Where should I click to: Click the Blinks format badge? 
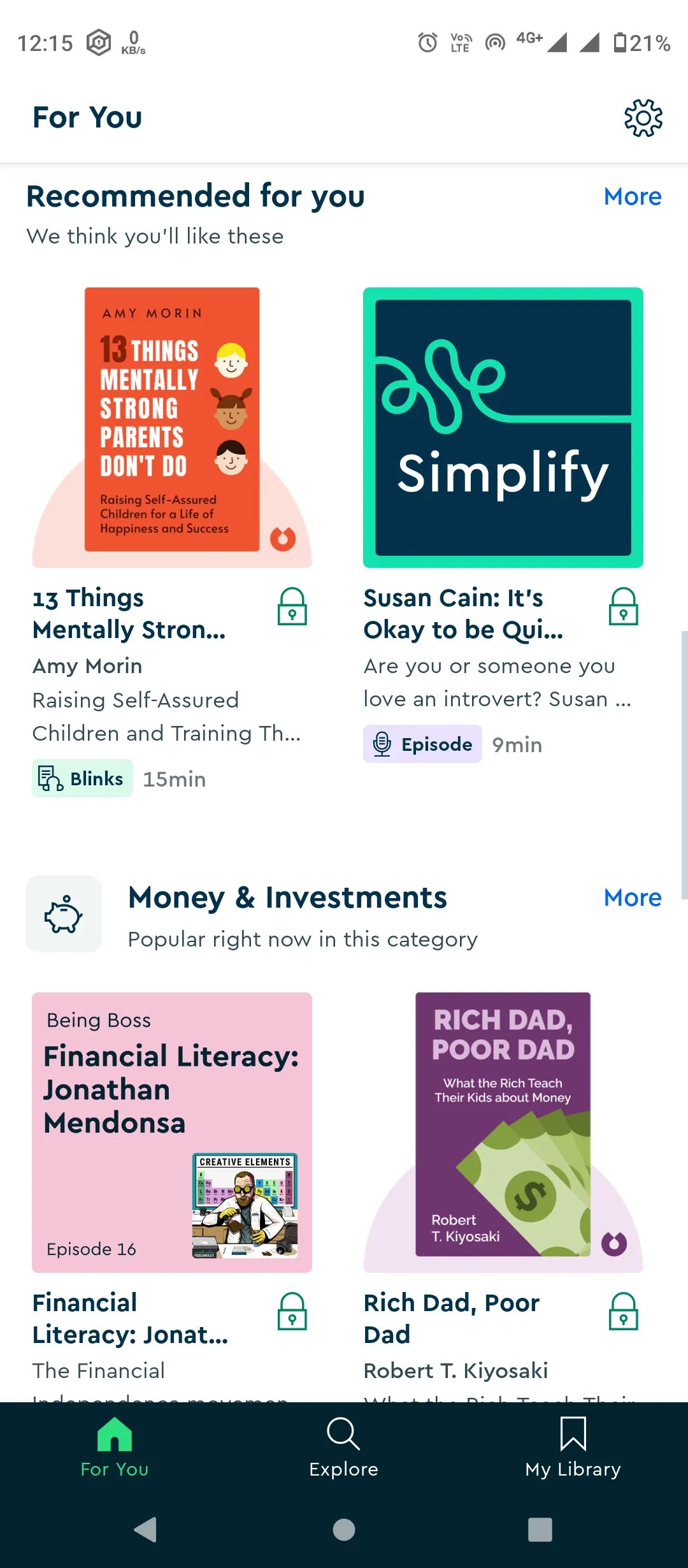pyautogui.click(x=82, y=778)
